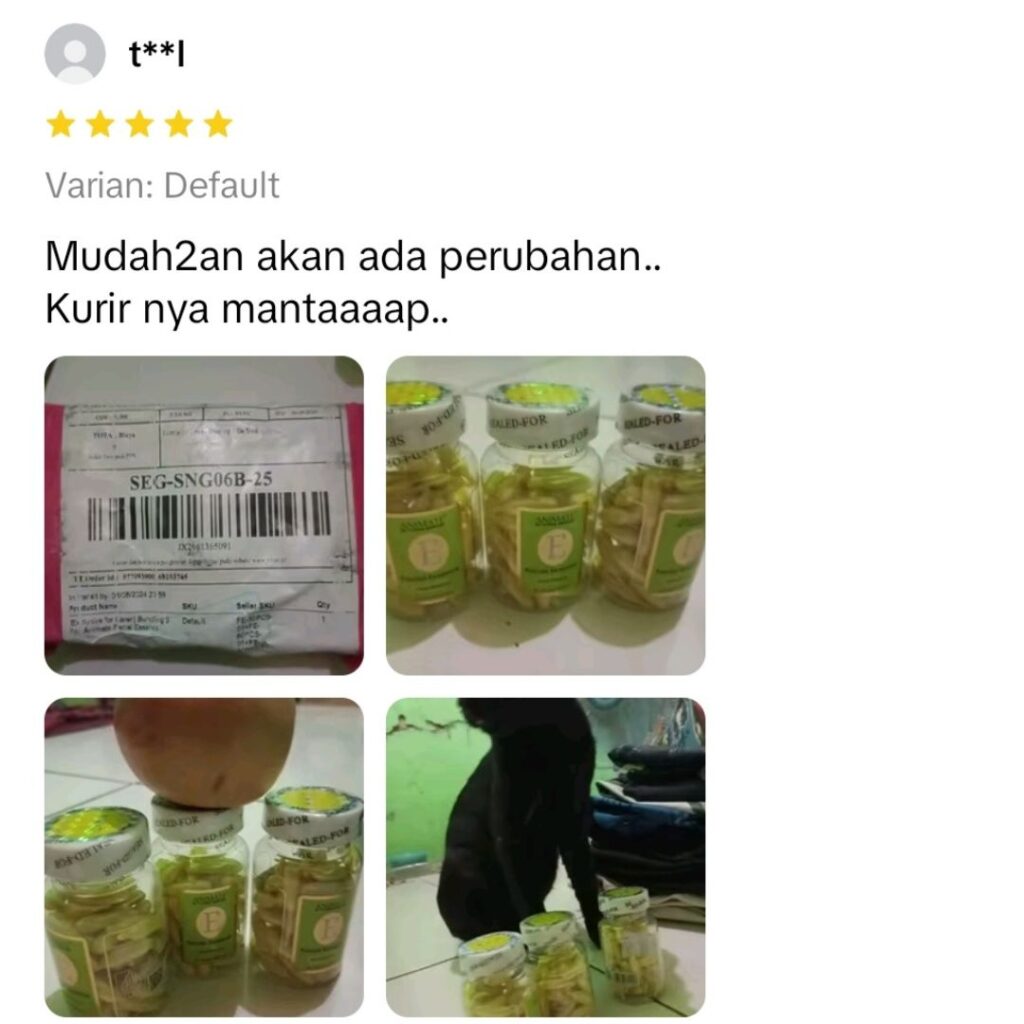Open reviewer t**l's profile avatar
The image size is (1024, 1024).
coord(75,54)
